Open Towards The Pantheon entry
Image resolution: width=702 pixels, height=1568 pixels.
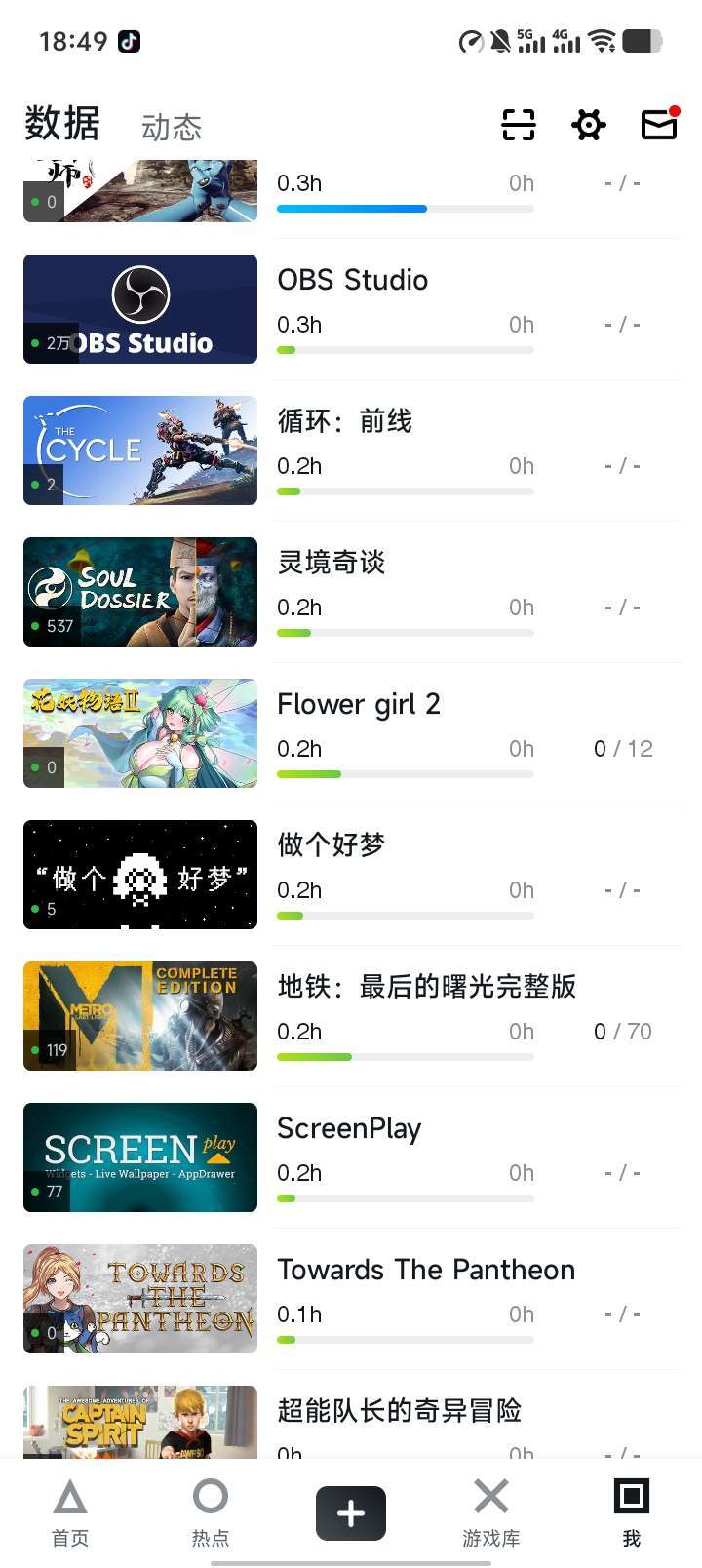(x=426, y=1270)
